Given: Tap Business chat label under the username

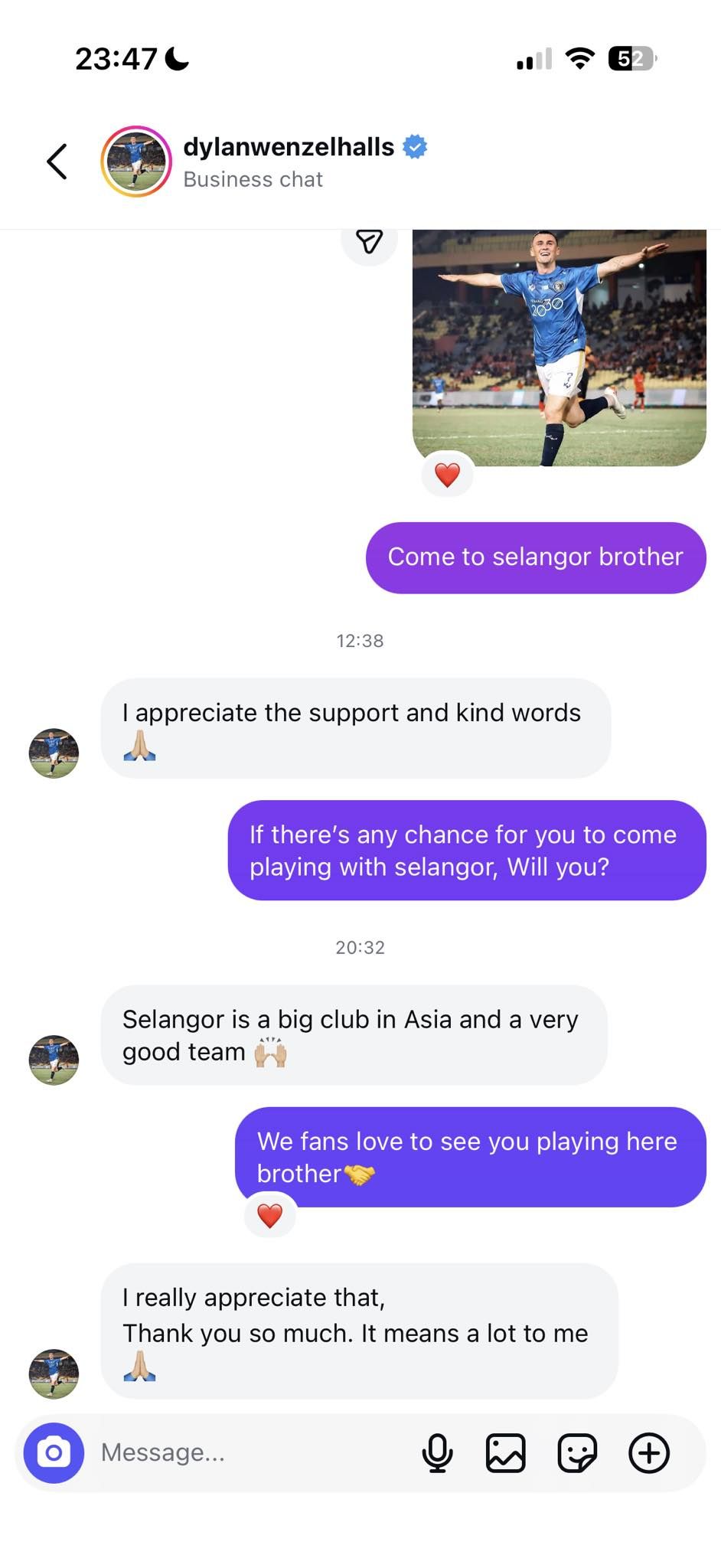Looking at the screenshot, I should click(253, 179).
